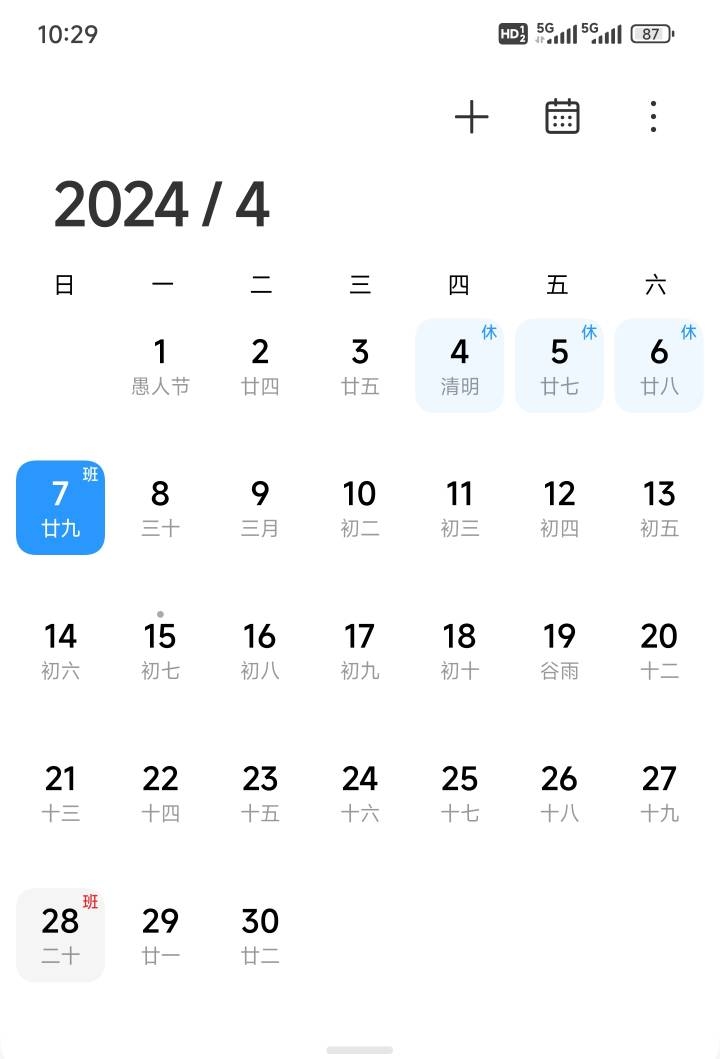Choose April 5 rest day
This screenshot has width=720, height=1059.
tap(559, 366)
